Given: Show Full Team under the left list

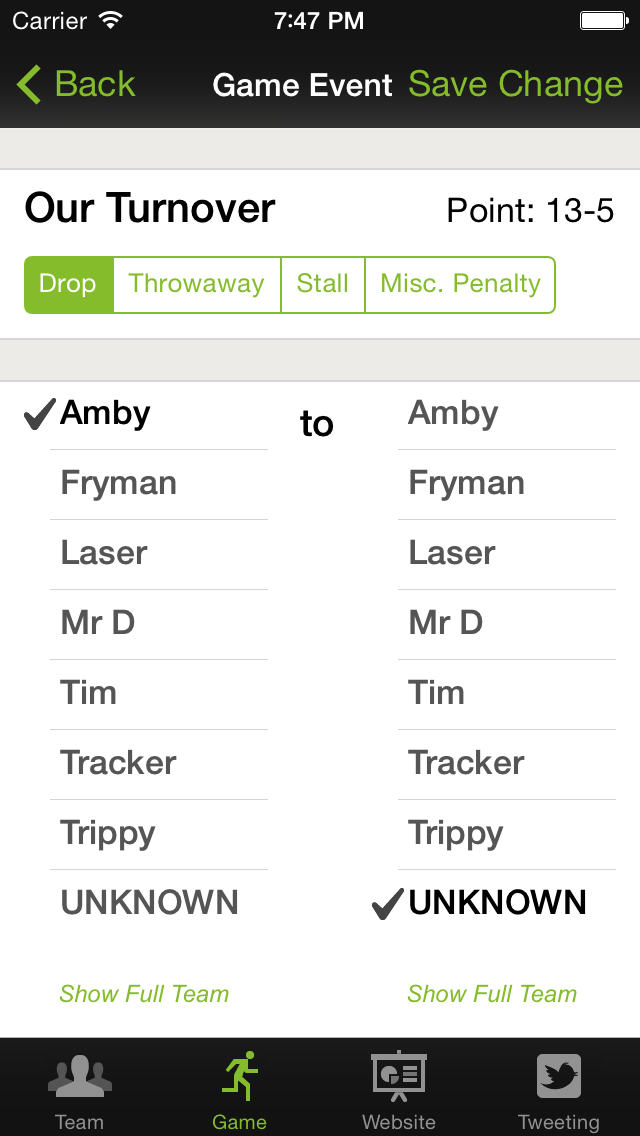Looking at the screenshot, I should coord(144,994).
